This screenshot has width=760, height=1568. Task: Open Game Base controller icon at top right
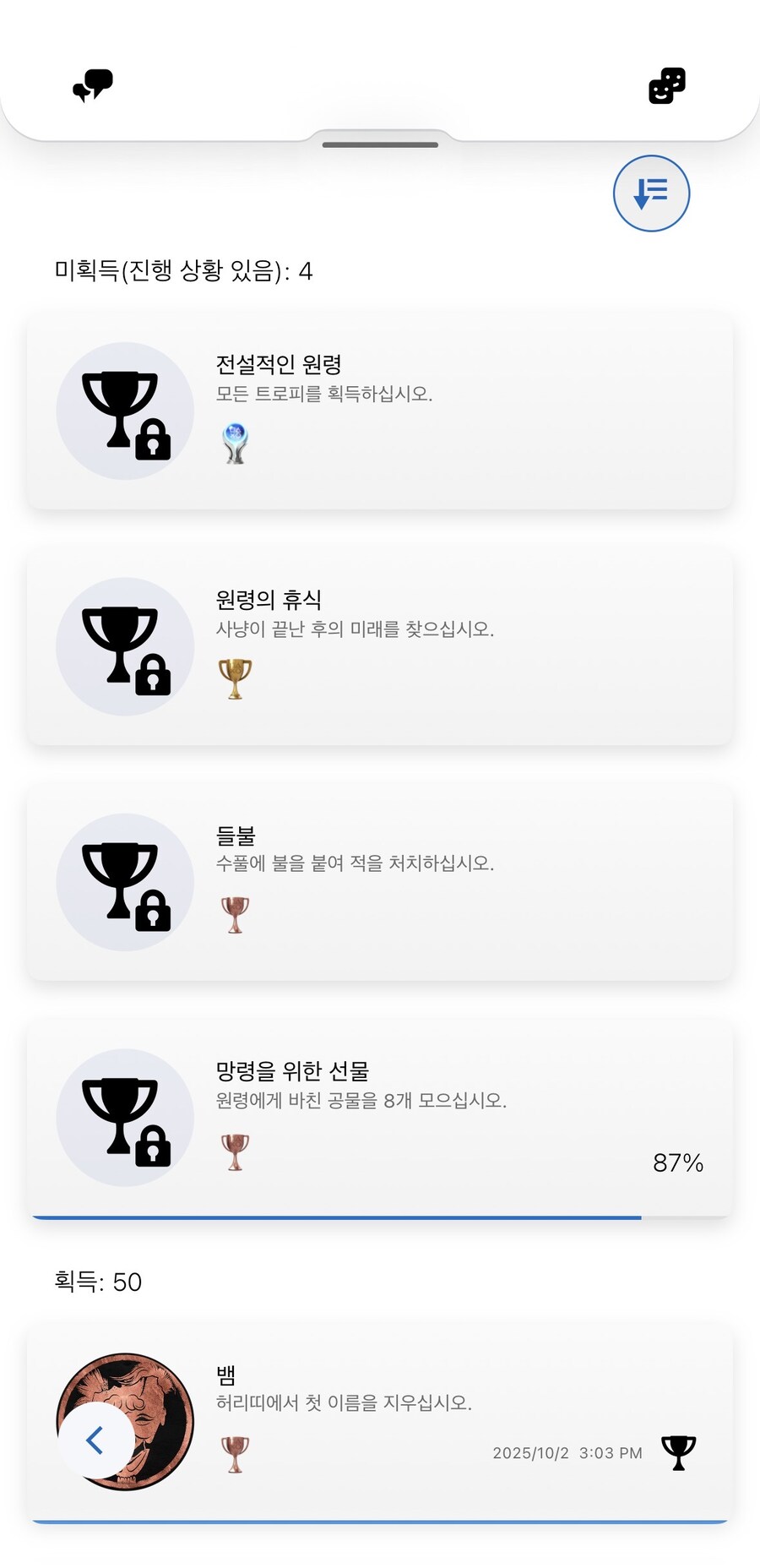665,84
